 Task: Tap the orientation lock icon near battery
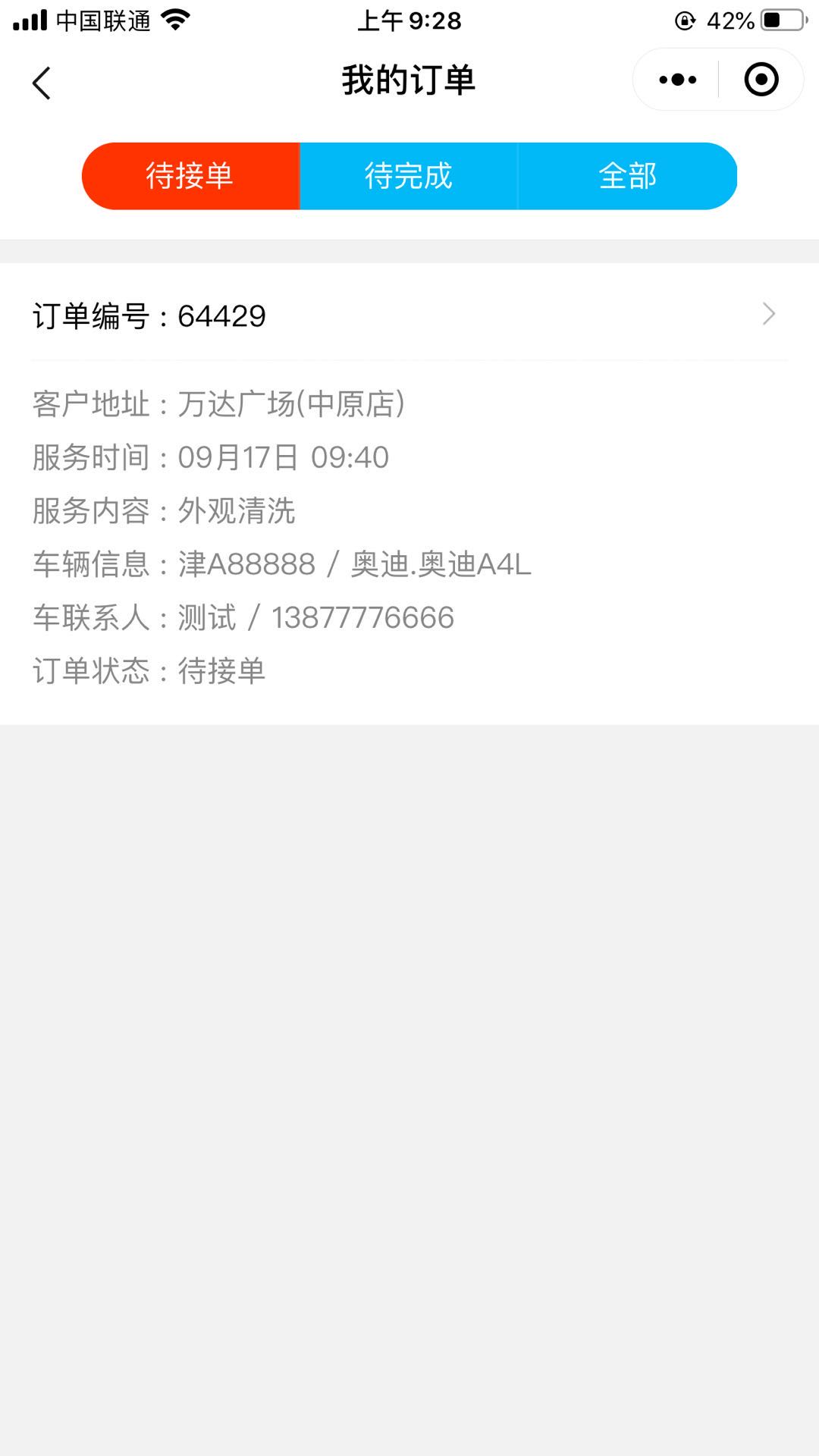click(686, 20)
